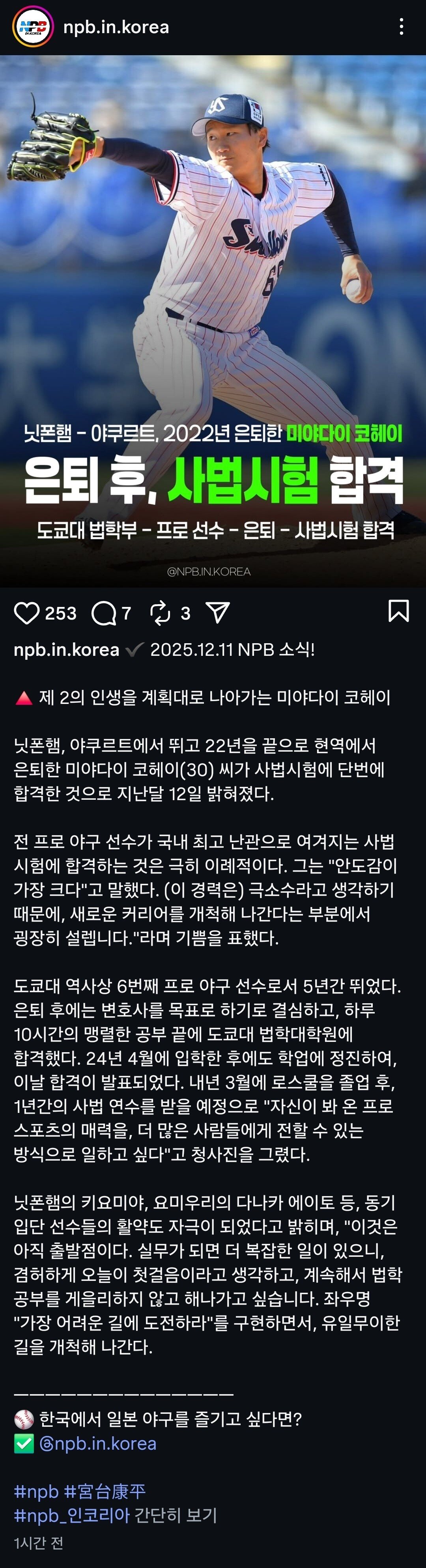The width and height of the screenshot is (426, 1568).
Task: Open the post overflow menu
Action: coord(401,27)
